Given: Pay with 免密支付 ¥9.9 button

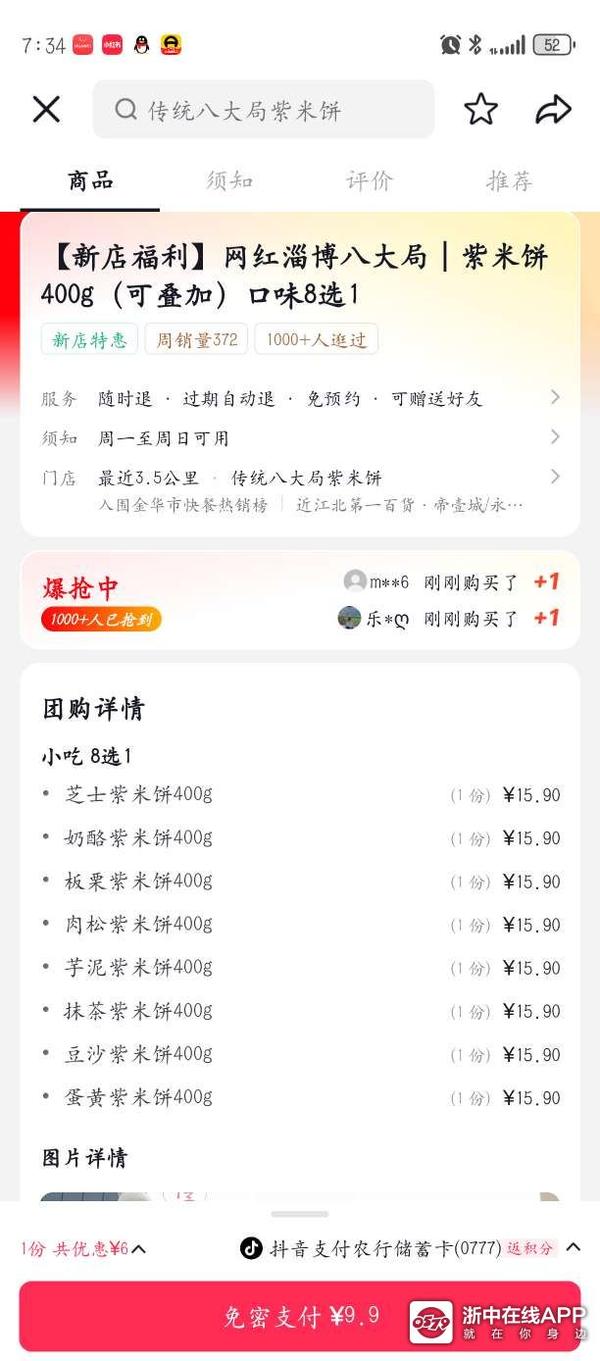Looking at the screenshot, I should coord(300,1316).
